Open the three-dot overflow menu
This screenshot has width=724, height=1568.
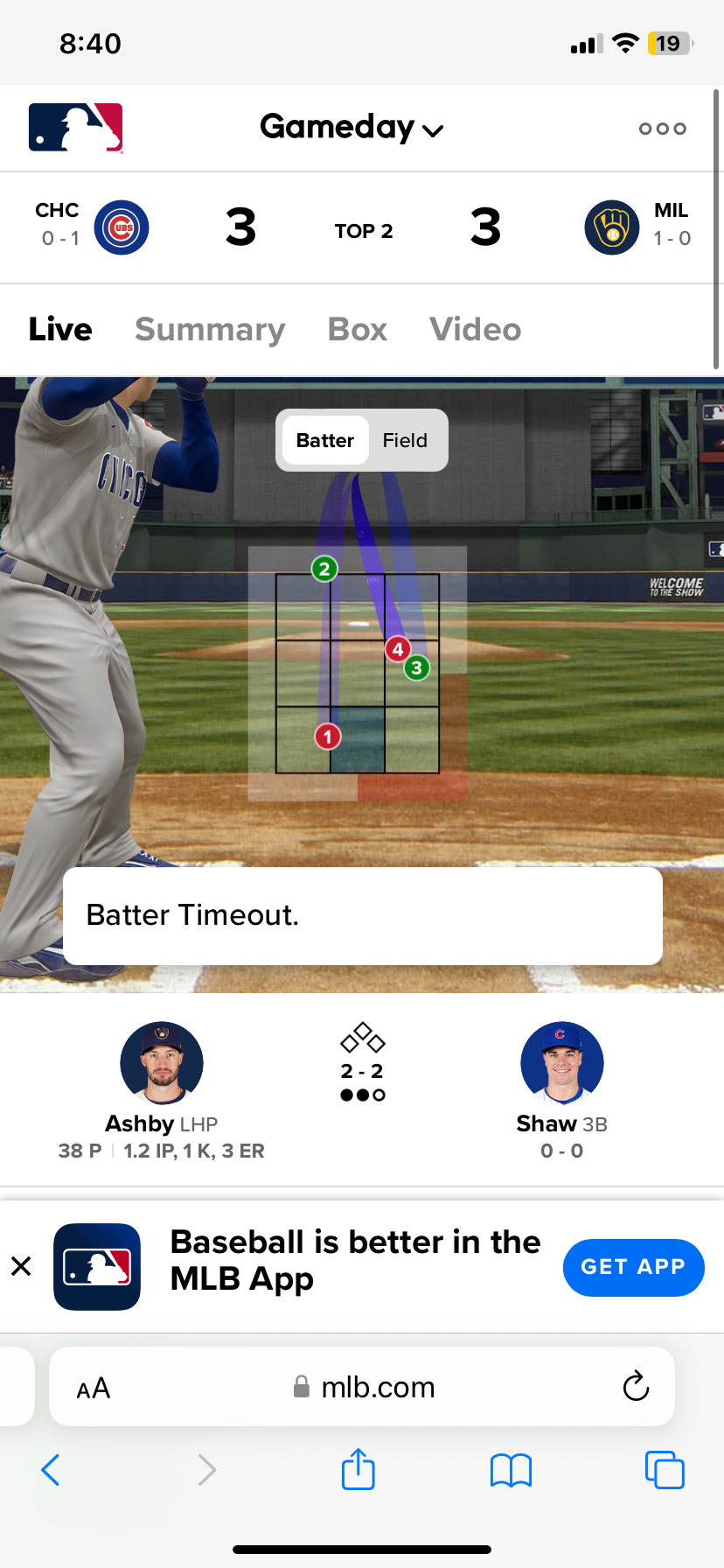[662, 129]
